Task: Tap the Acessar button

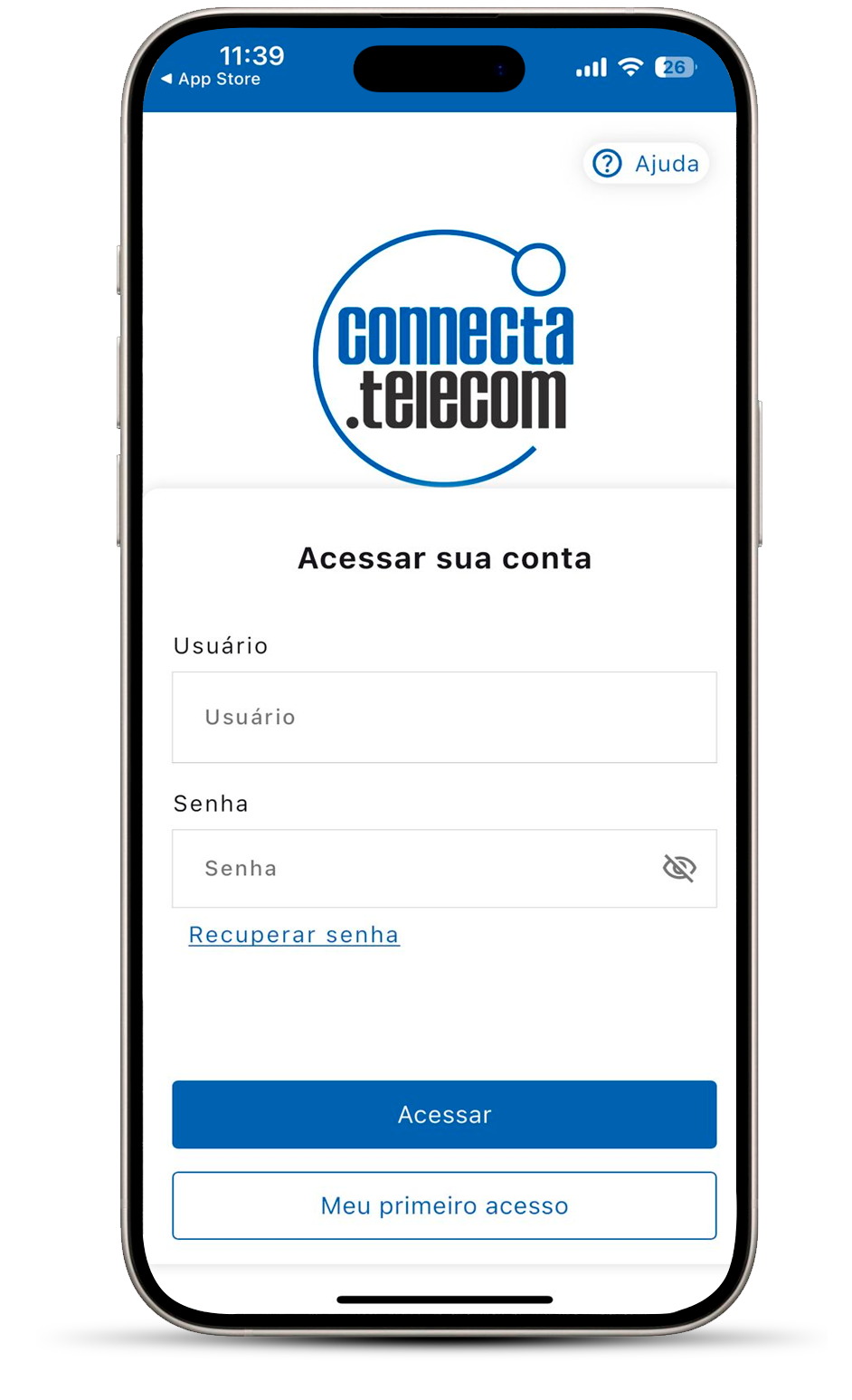Action: pyautogui.click(x=444, y=1114)
